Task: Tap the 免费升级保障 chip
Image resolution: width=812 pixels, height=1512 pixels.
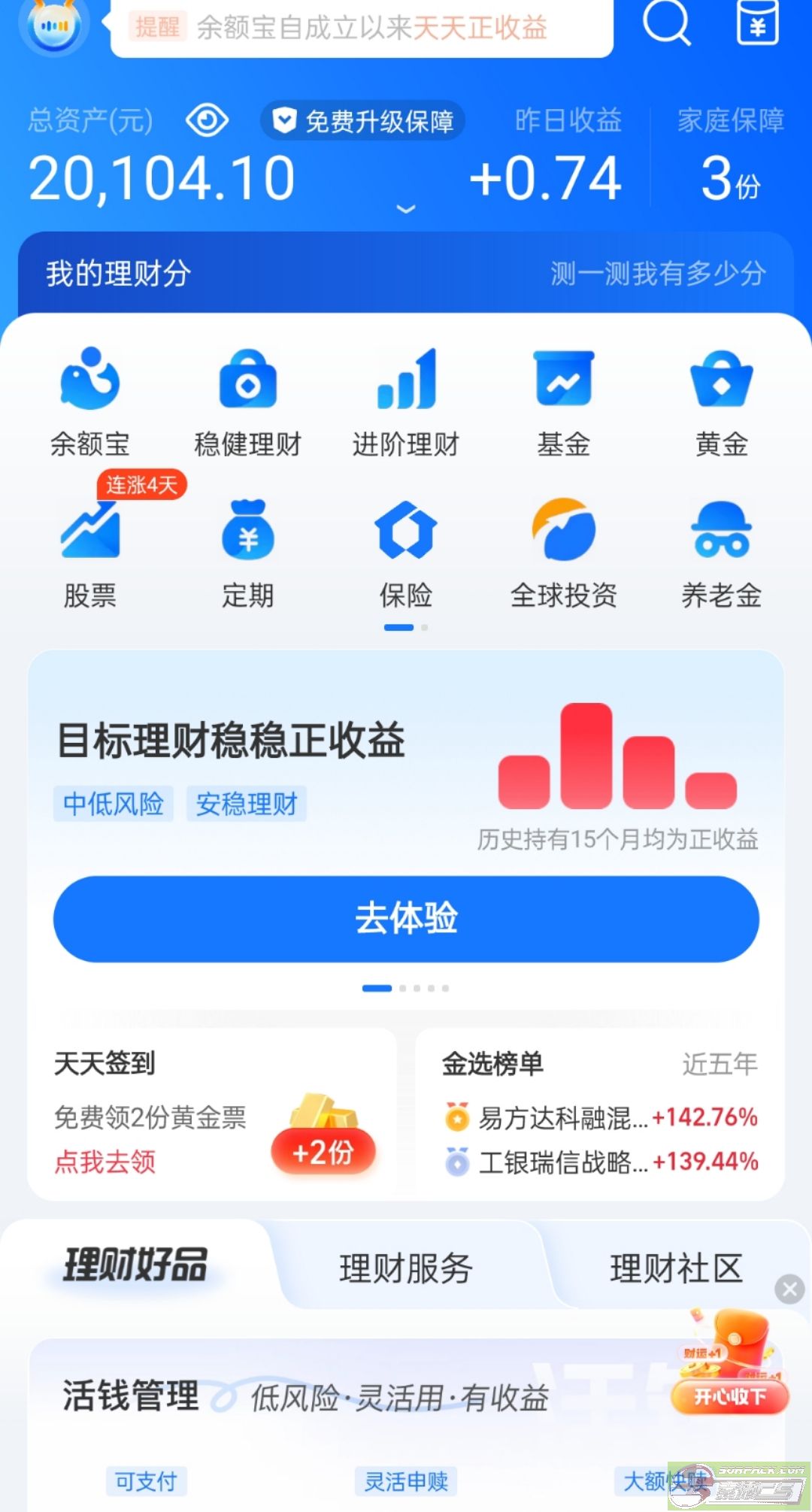Action: point(363,121)
